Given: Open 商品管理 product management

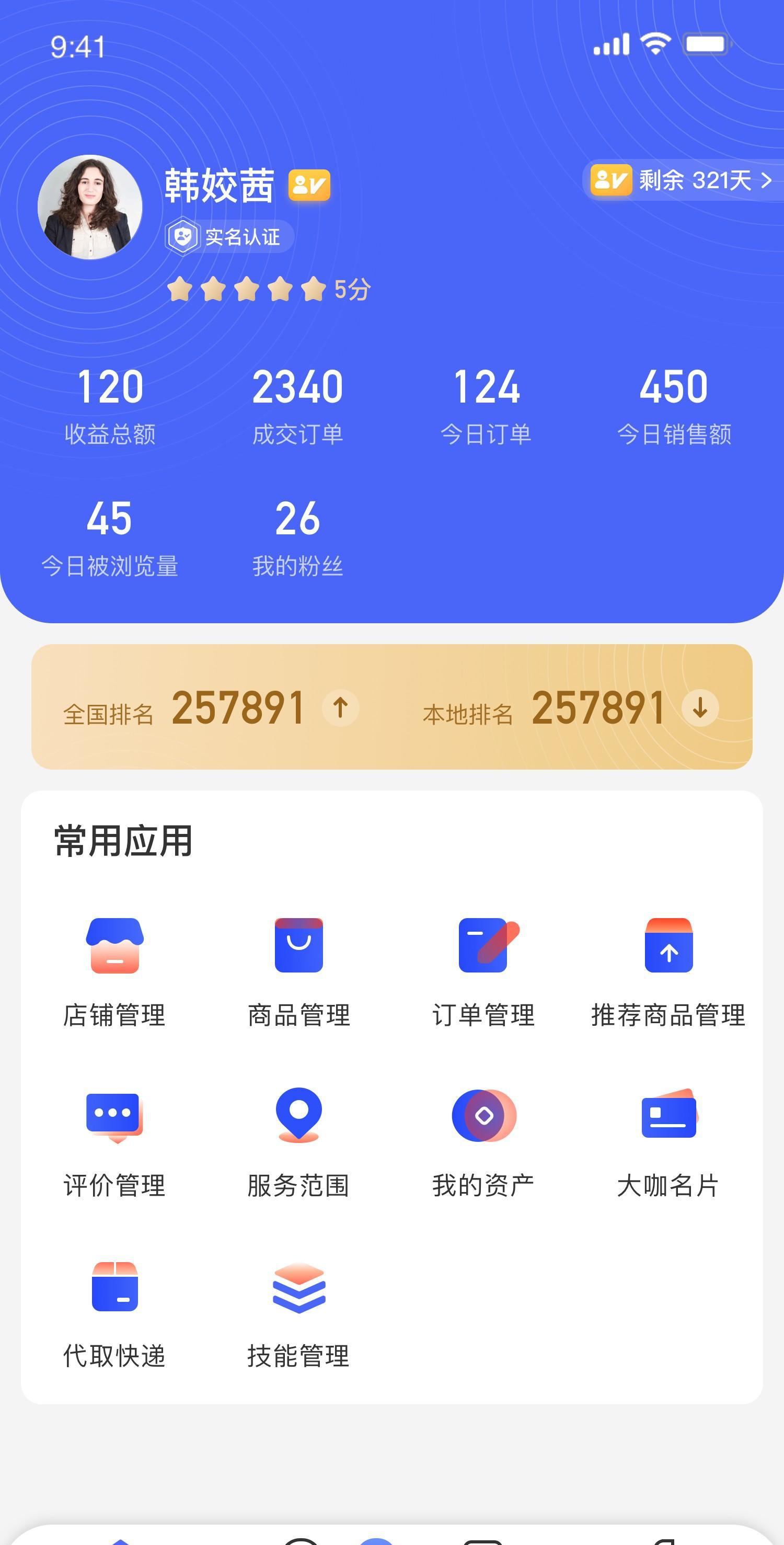Looking at the screenshot, I should click(298, 971).
